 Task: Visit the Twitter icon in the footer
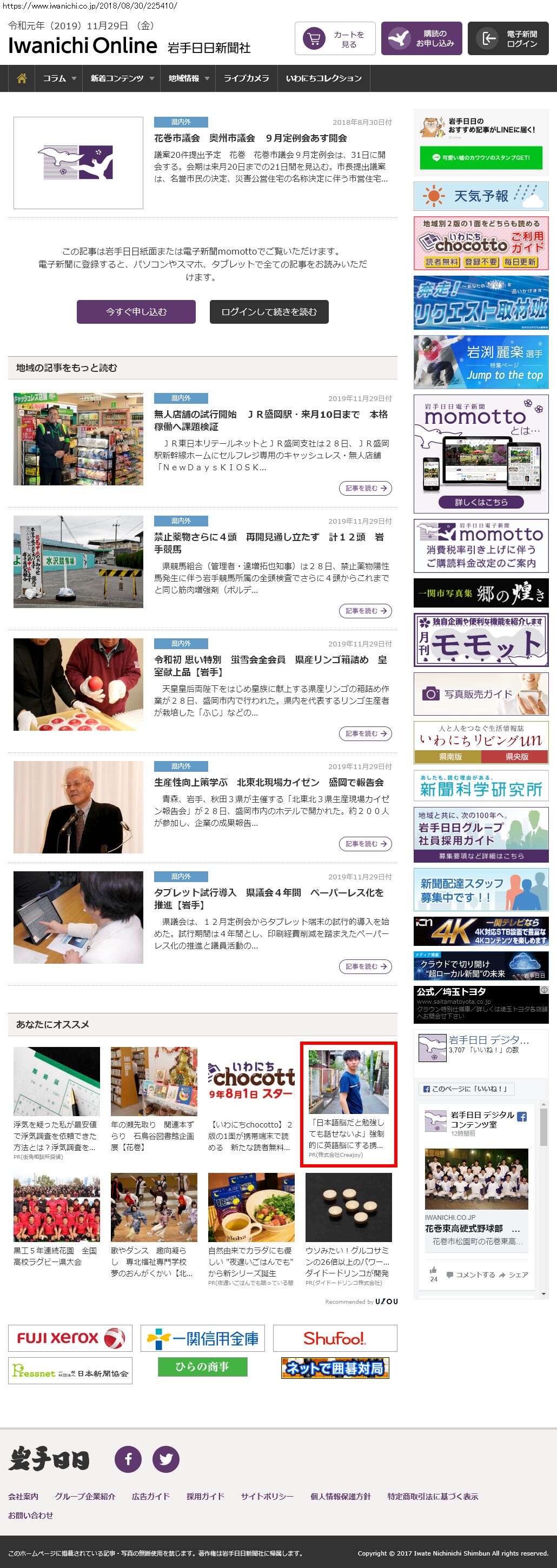click(165, 1459)
